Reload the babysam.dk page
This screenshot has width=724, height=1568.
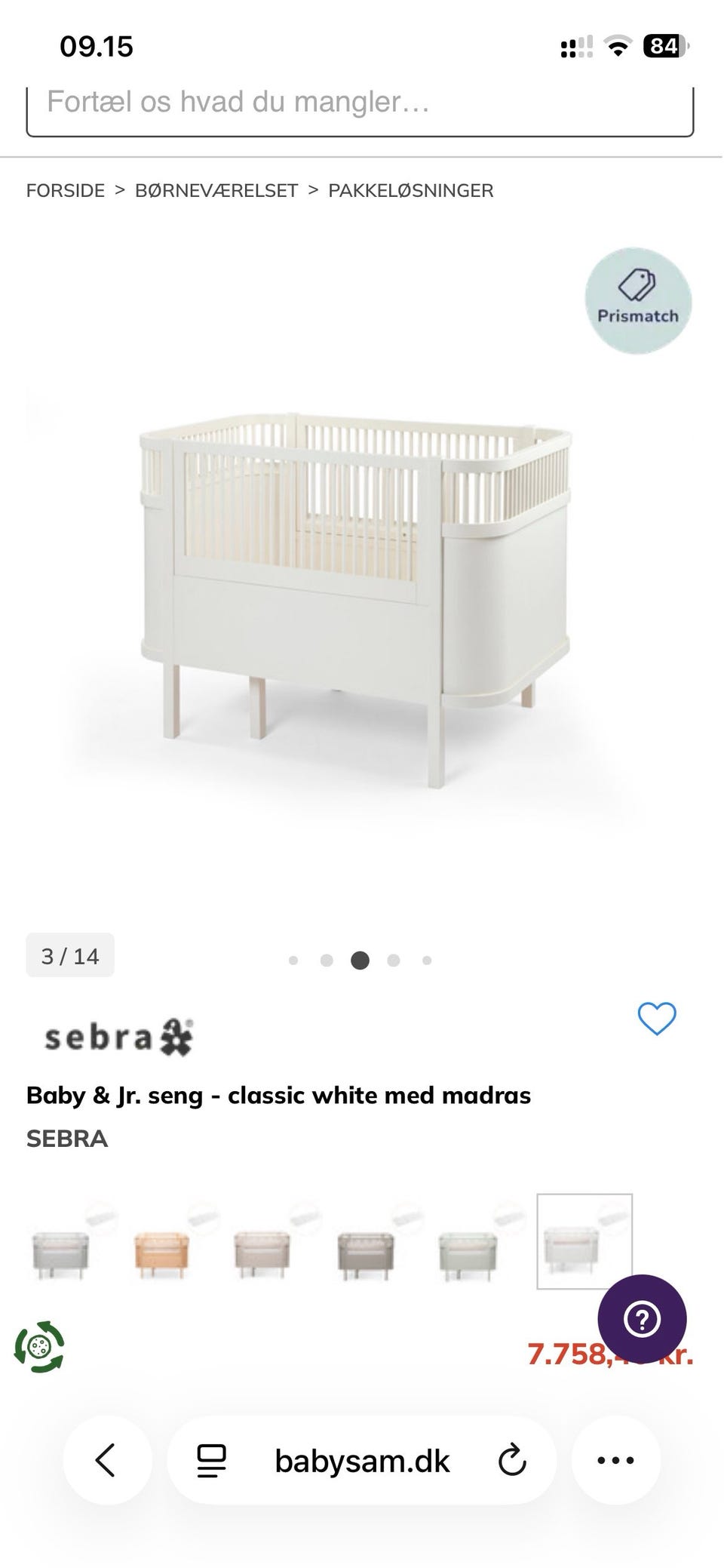coord(512,1460)
